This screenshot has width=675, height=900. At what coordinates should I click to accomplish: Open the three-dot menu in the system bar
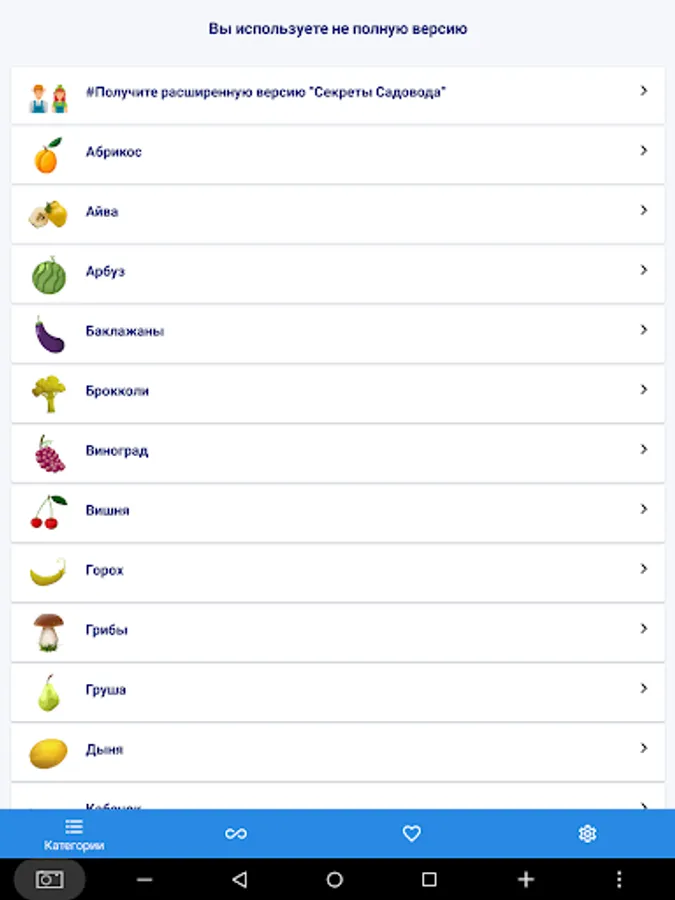(x=619, y=879)
